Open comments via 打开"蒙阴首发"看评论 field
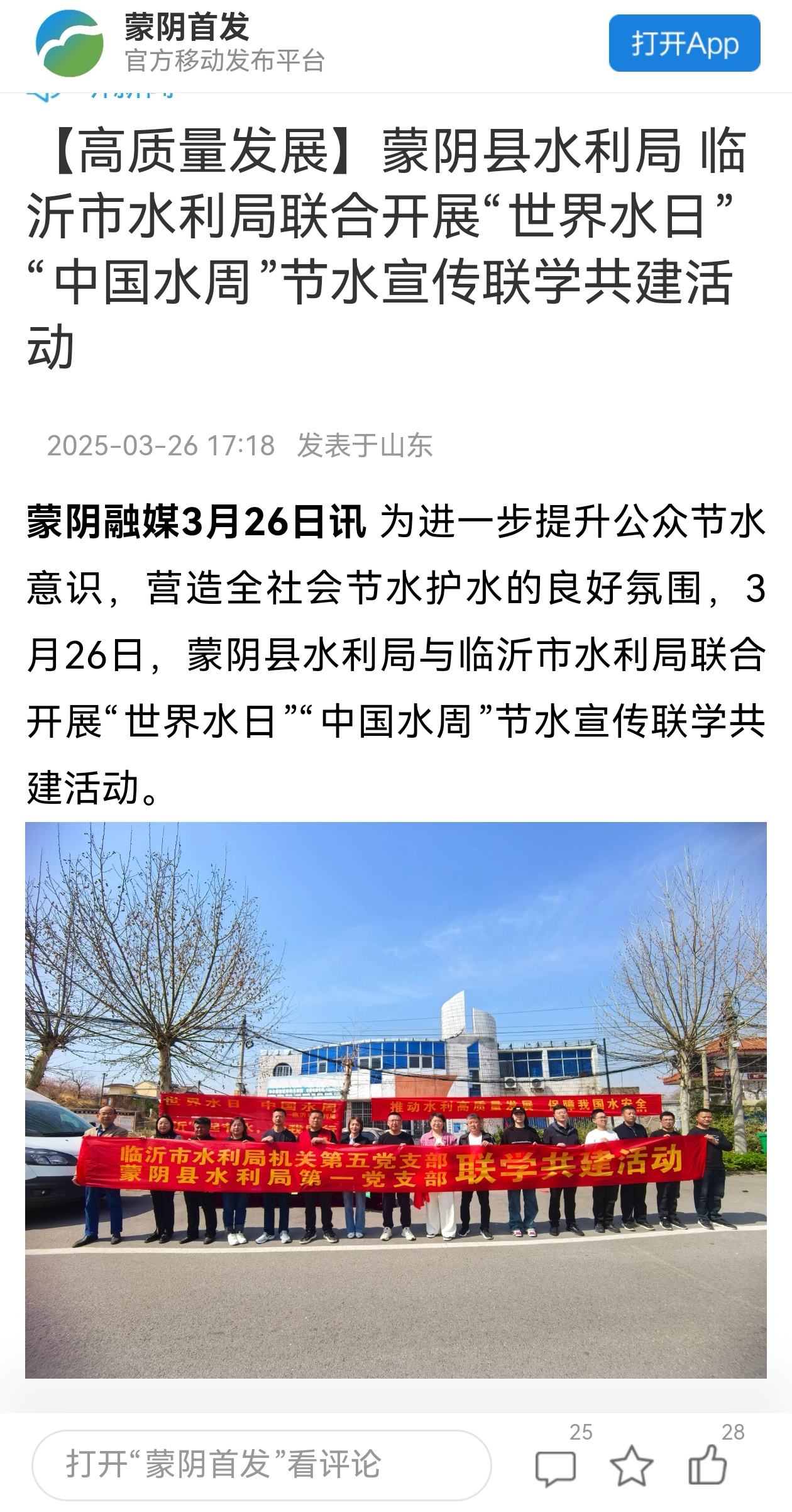The image size is (792, 1512). coord(261,1464)
